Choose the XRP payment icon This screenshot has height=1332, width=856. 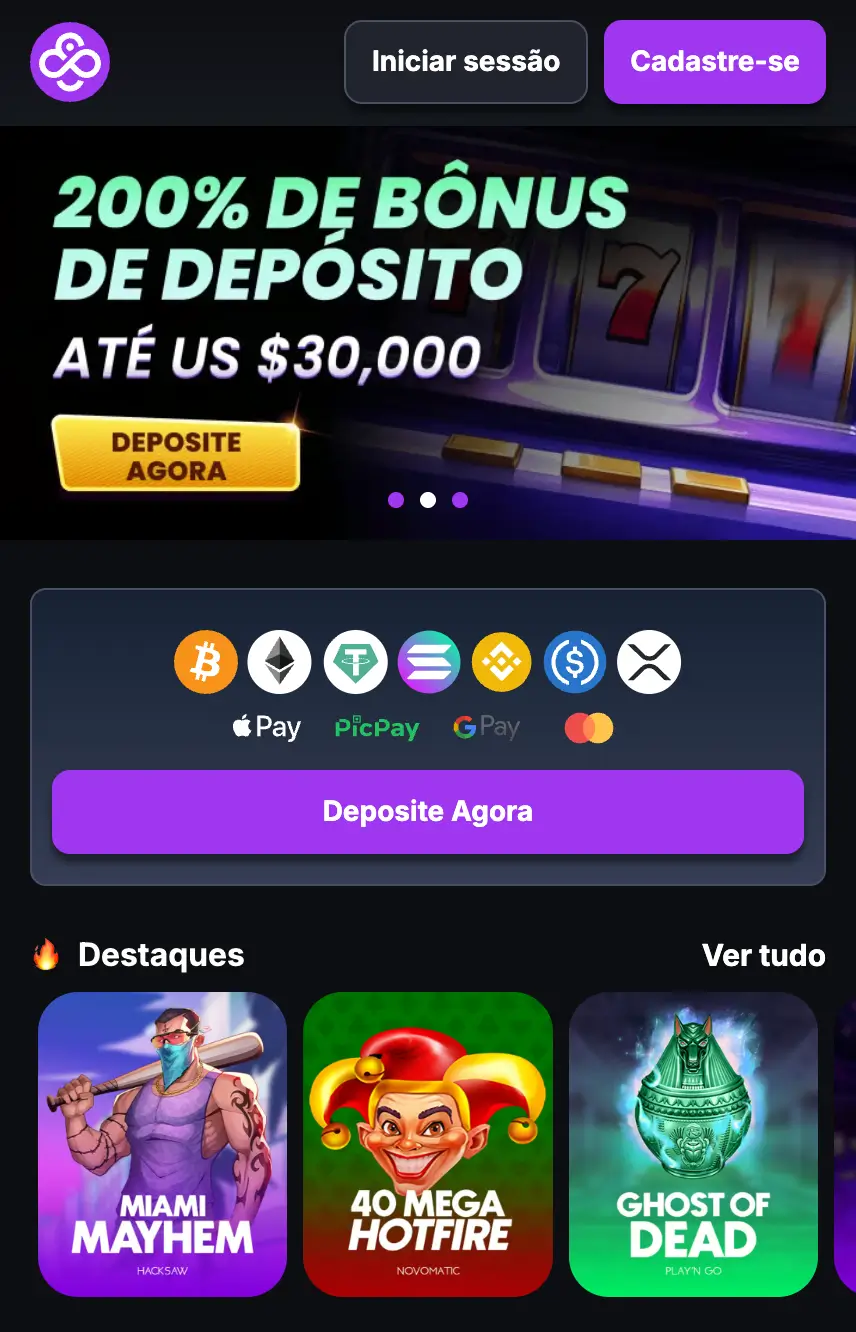(649, 662)
